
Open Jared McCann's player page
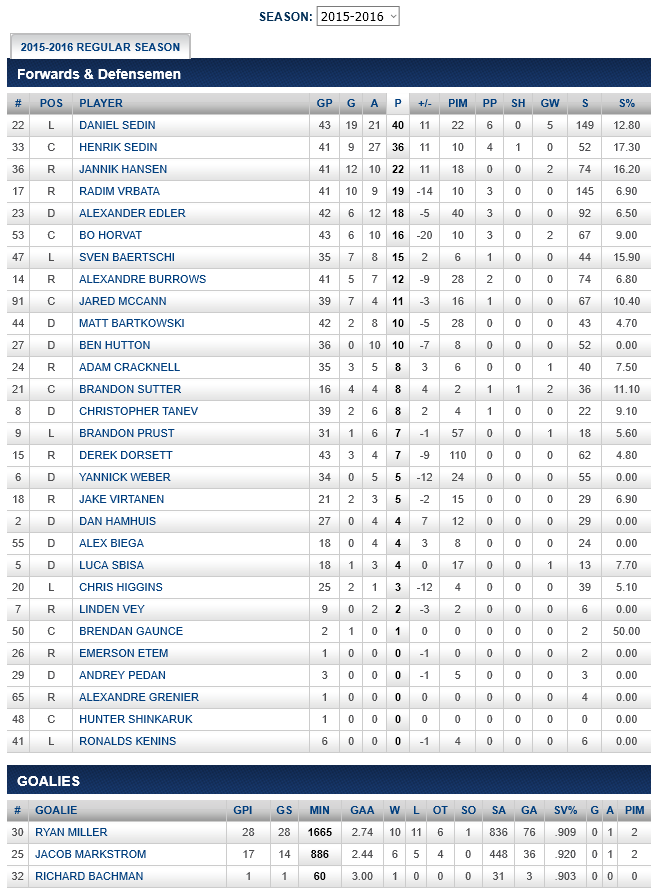(123, 301)
